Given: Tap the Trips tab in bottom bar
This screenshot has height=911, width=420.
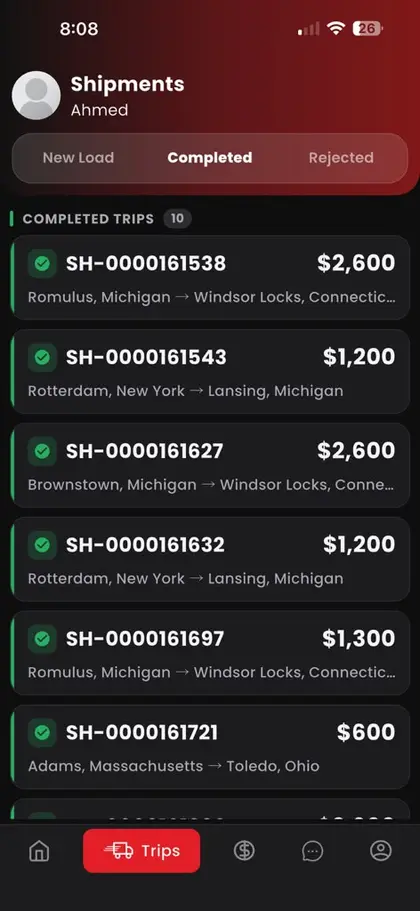Looking at the screenshot, I should [142, 851].
